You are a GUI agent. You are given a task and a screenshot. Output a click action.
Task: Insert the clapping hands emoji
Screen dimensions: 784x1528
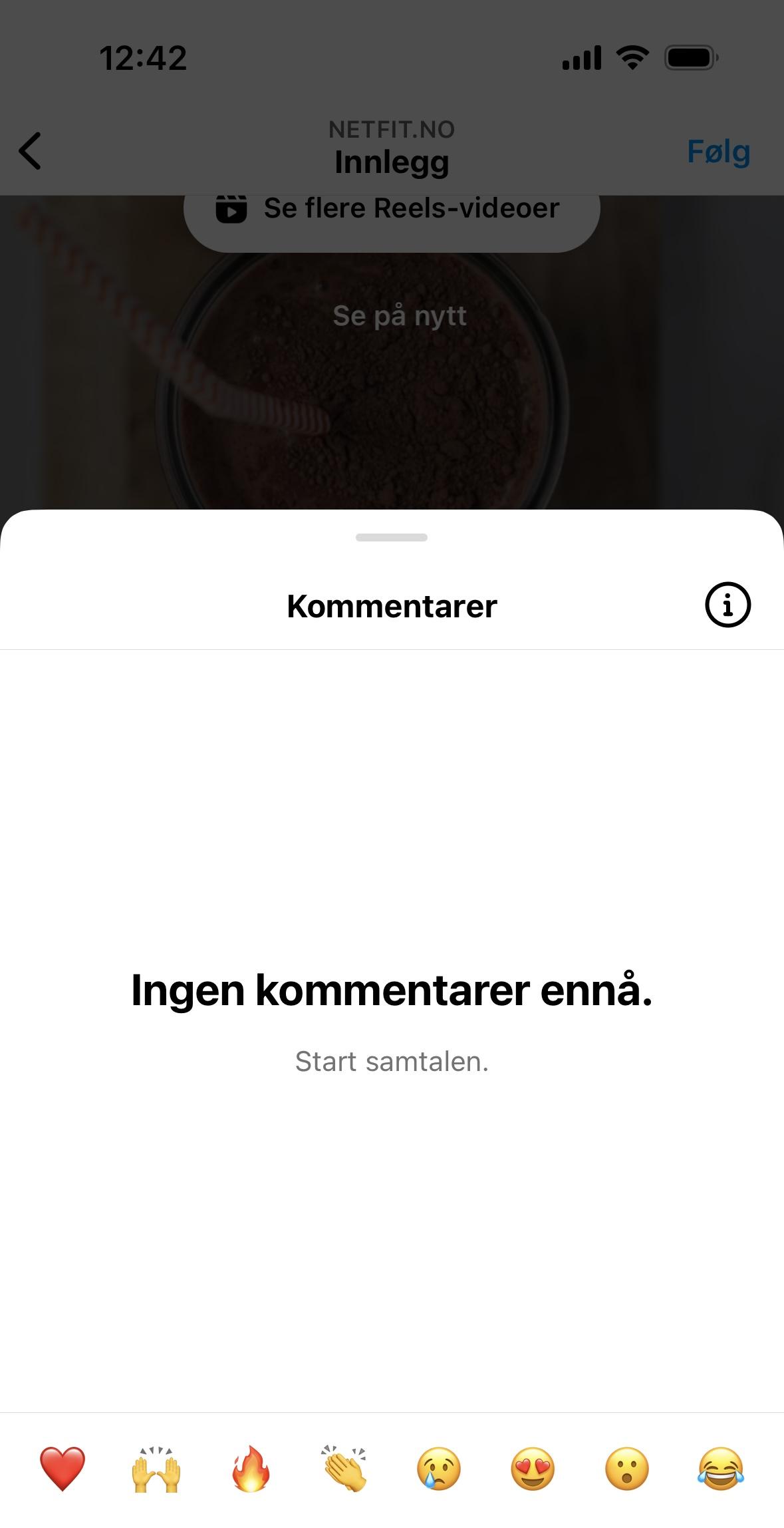point(344,1468)
